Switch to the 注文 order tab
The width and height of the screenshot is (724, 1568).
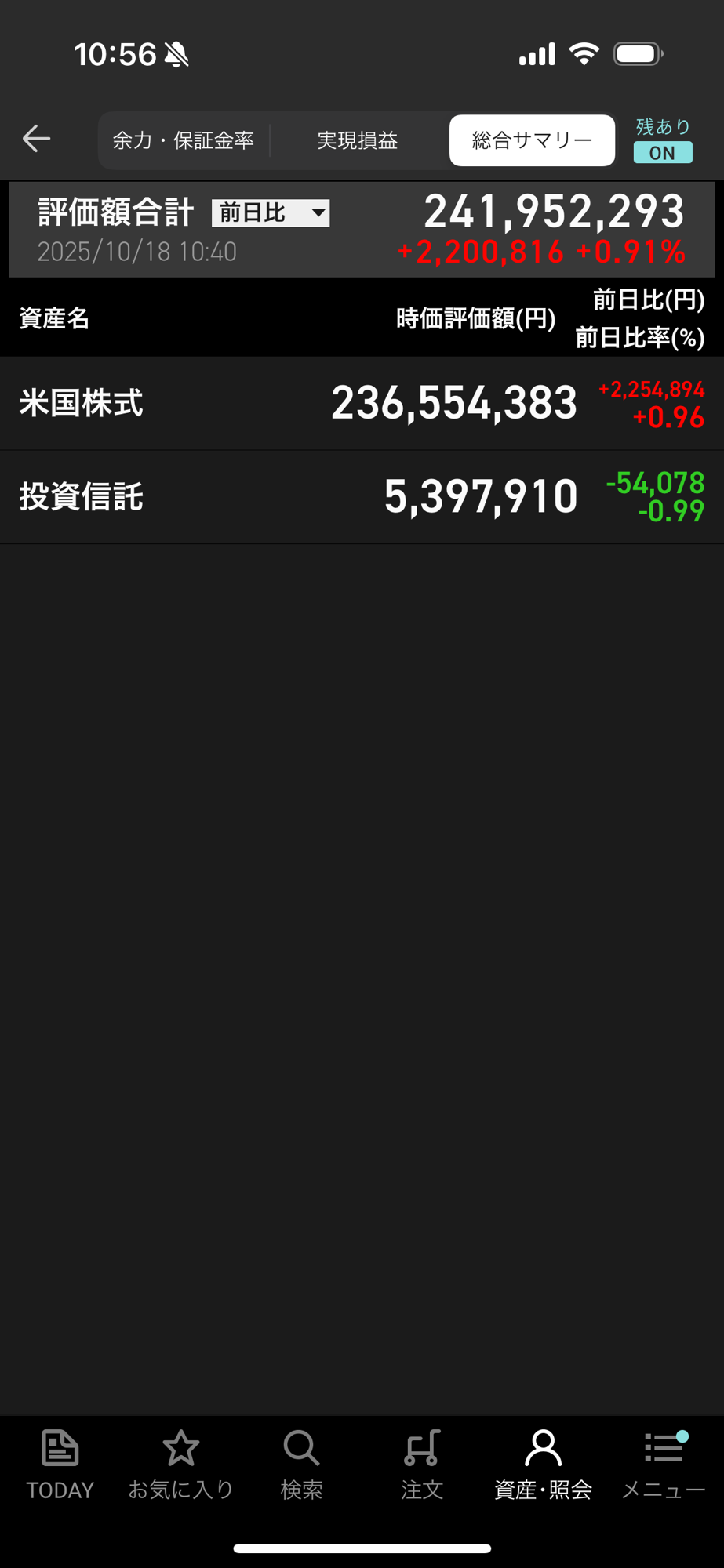coord(422,1465)
